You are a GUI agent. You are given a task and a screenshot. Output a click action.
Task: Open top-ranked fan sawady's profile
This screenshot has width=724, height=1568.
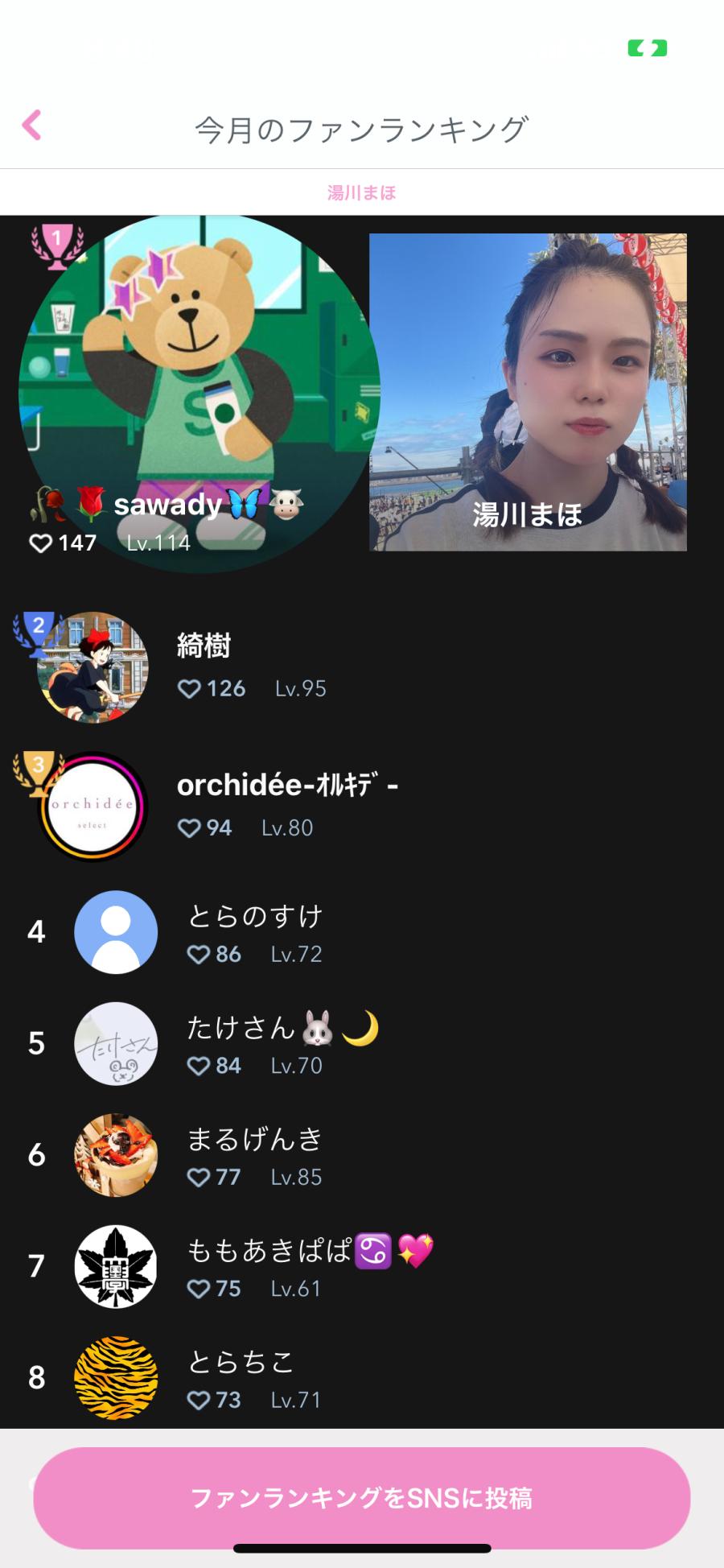pyautogui.click(x=199, y=394)
